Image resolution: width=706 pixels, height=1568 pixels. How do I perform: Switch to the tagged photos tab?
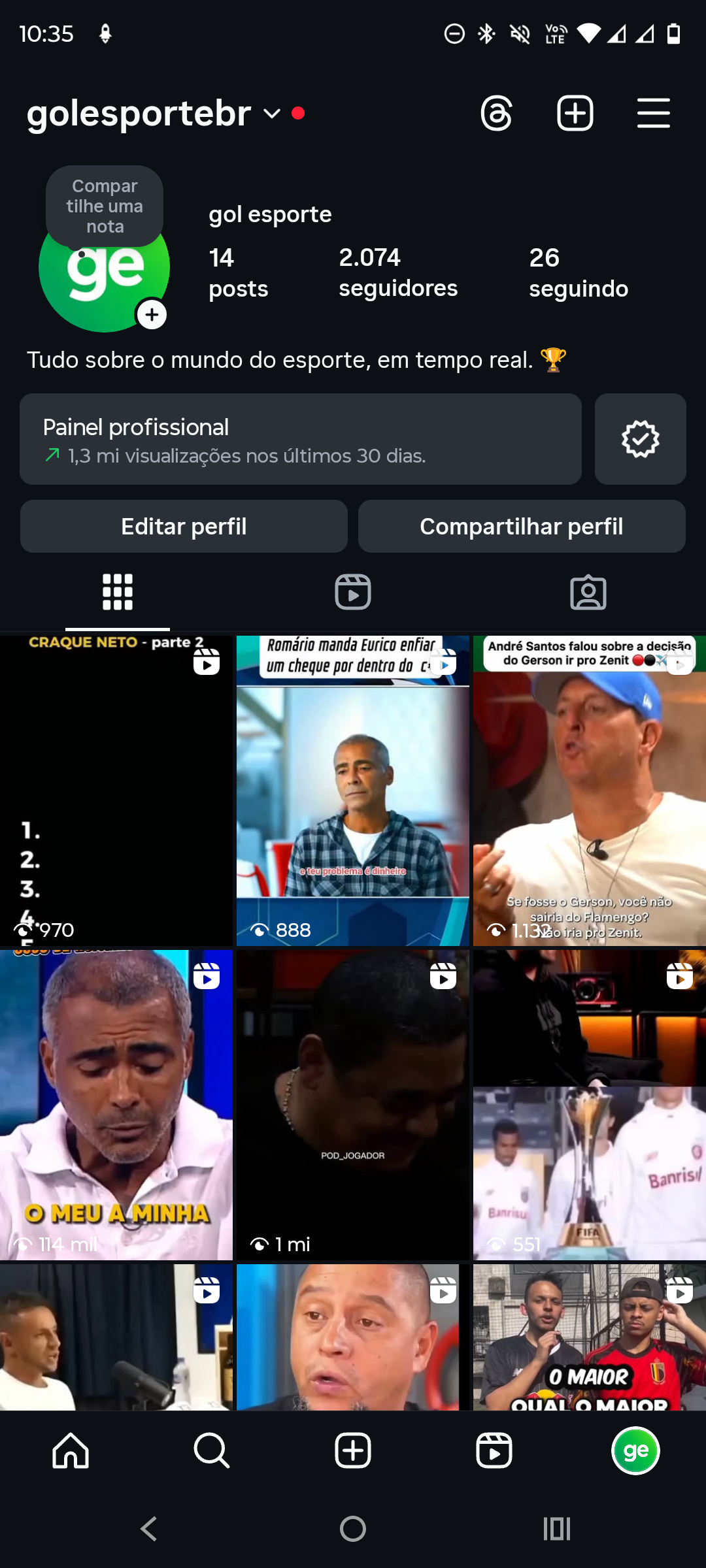[x=588, y=592]
